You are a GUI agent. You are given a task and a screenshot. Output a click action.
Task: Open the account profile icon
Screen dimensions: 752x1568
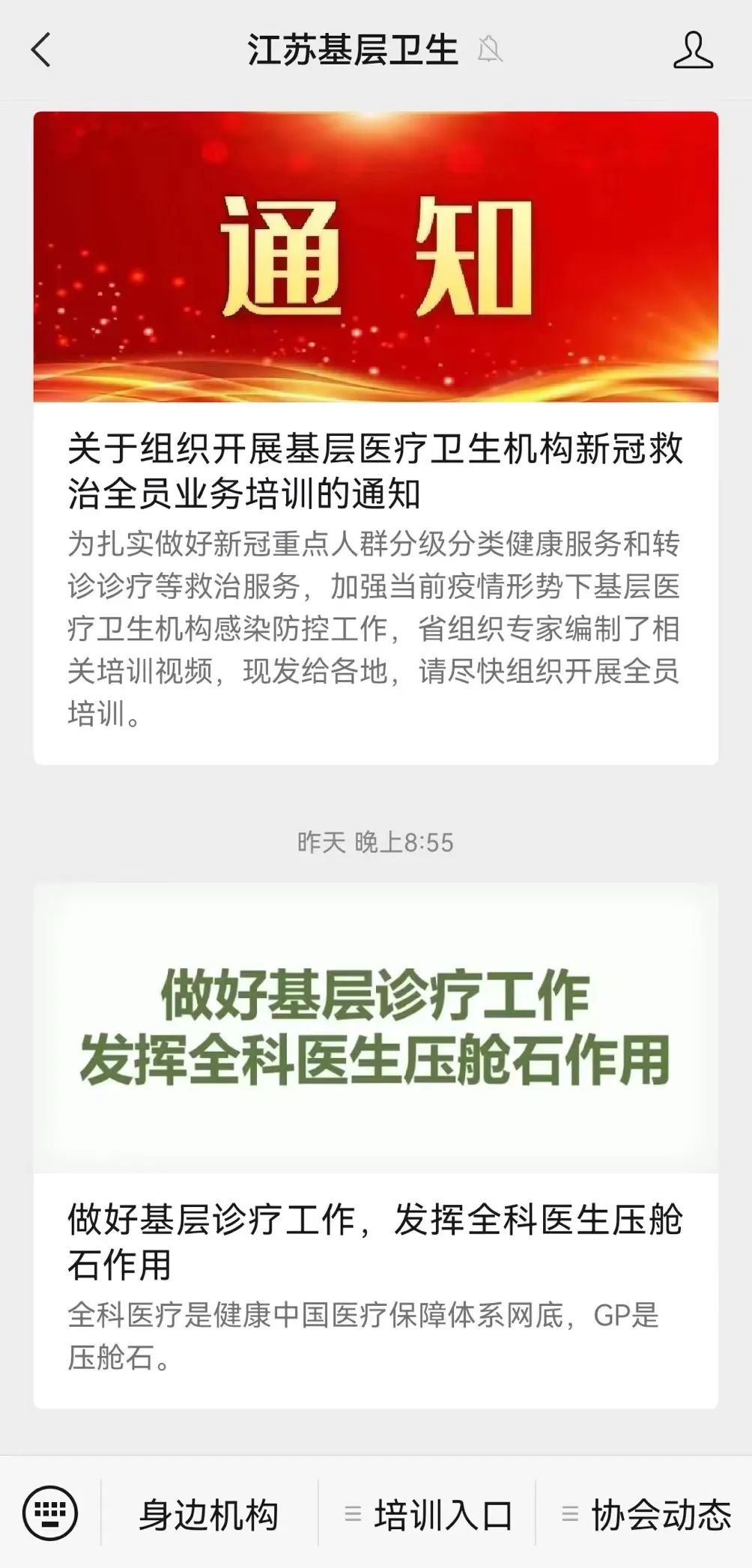point(692,50)
